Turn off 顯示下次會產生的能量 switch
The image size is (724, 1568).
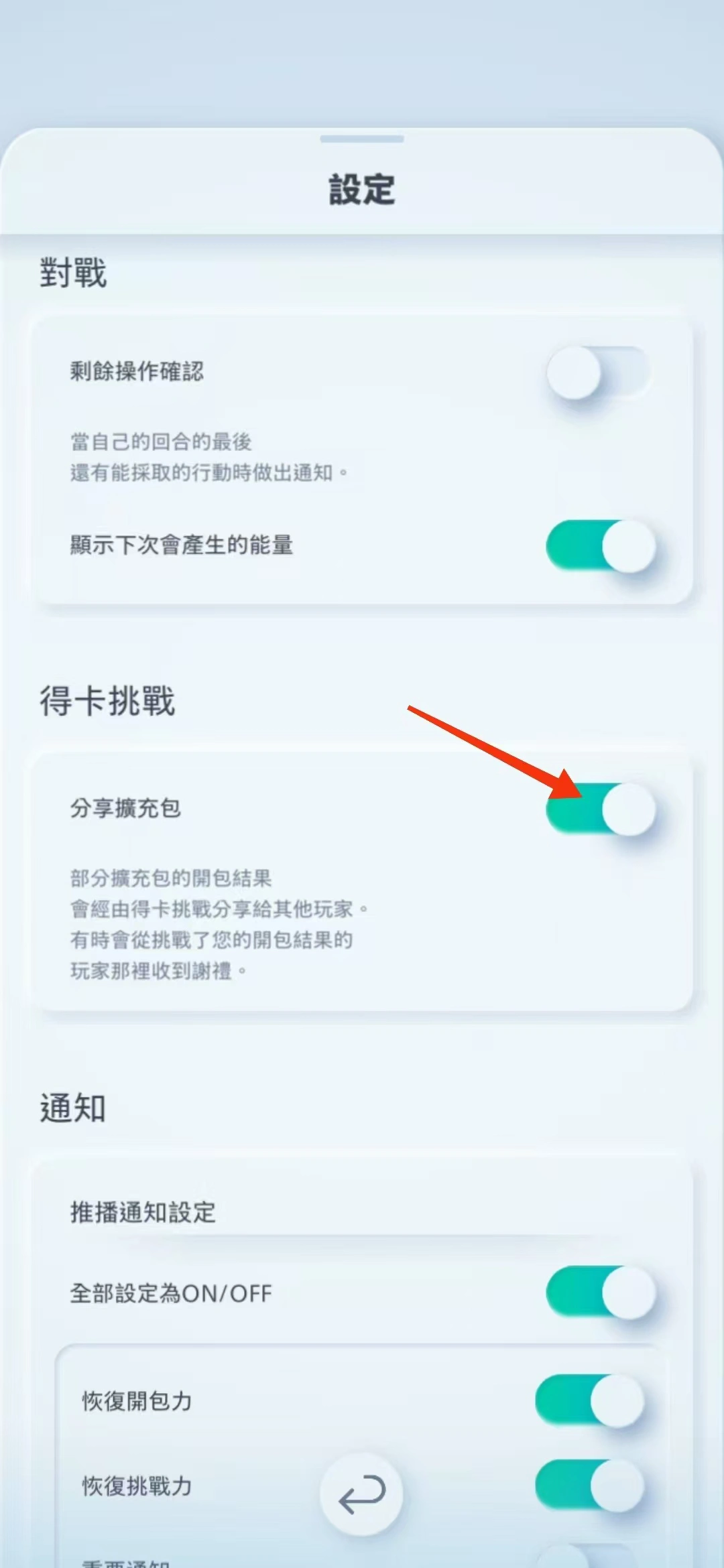tap(600, 546)
